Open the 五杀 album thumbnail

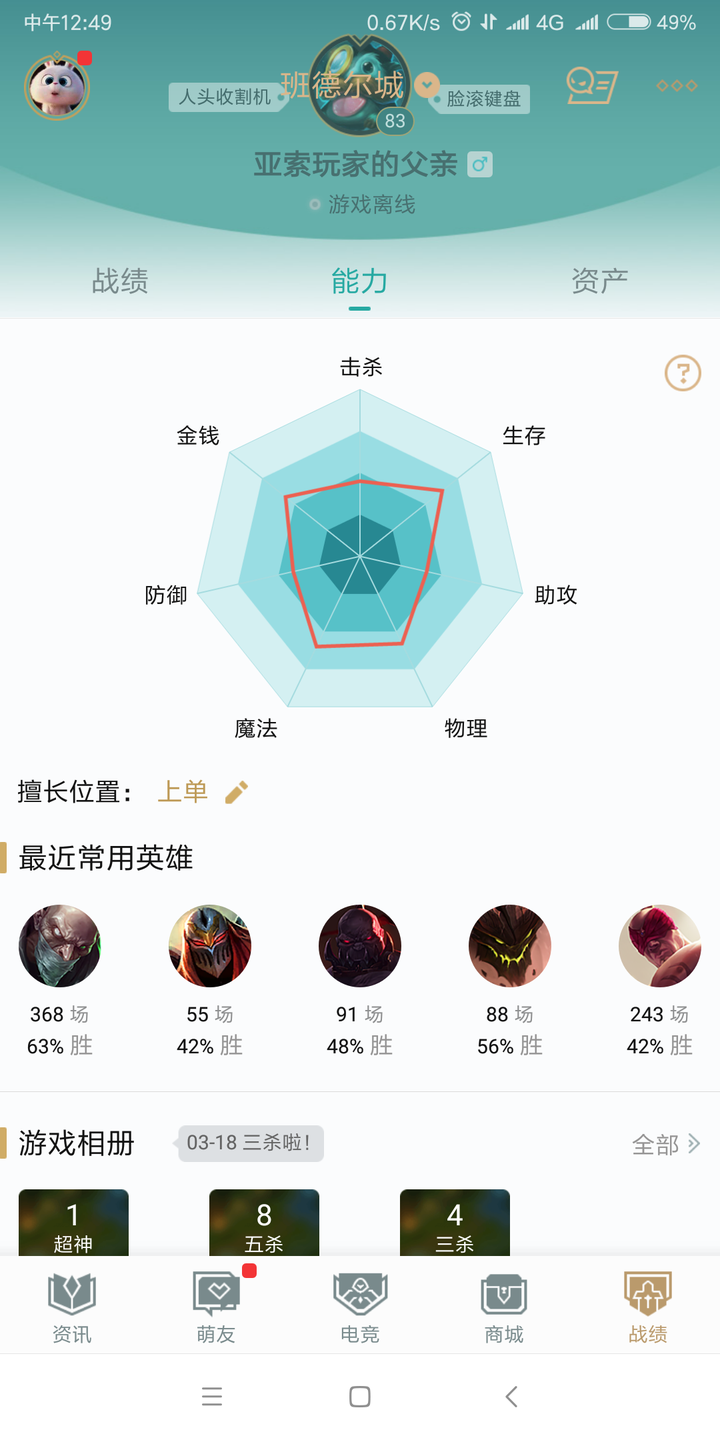[x=264, y=1222]
